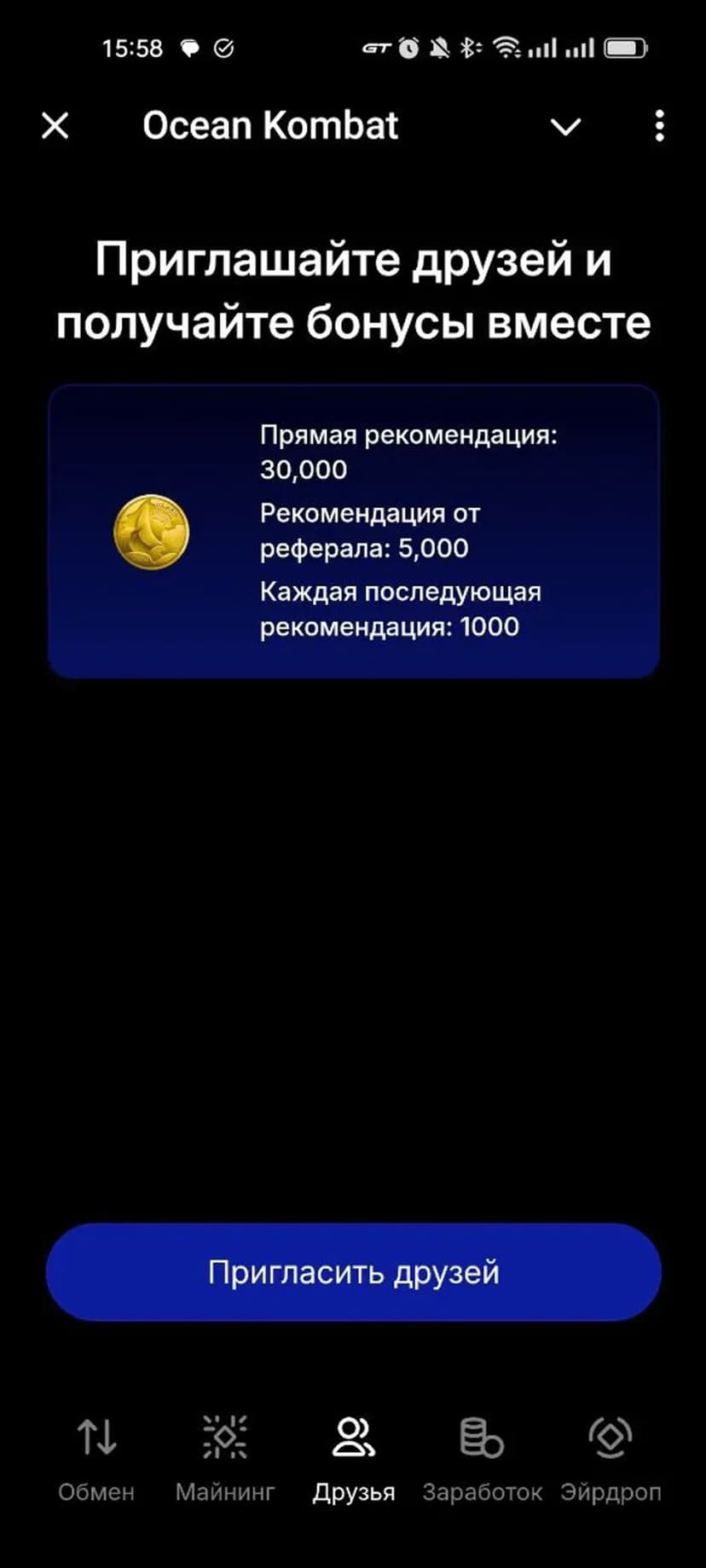Tap the Пригласить друзей button
Screen dimensions: 706x1568
pyautogui.click(x=353, y=1272)
